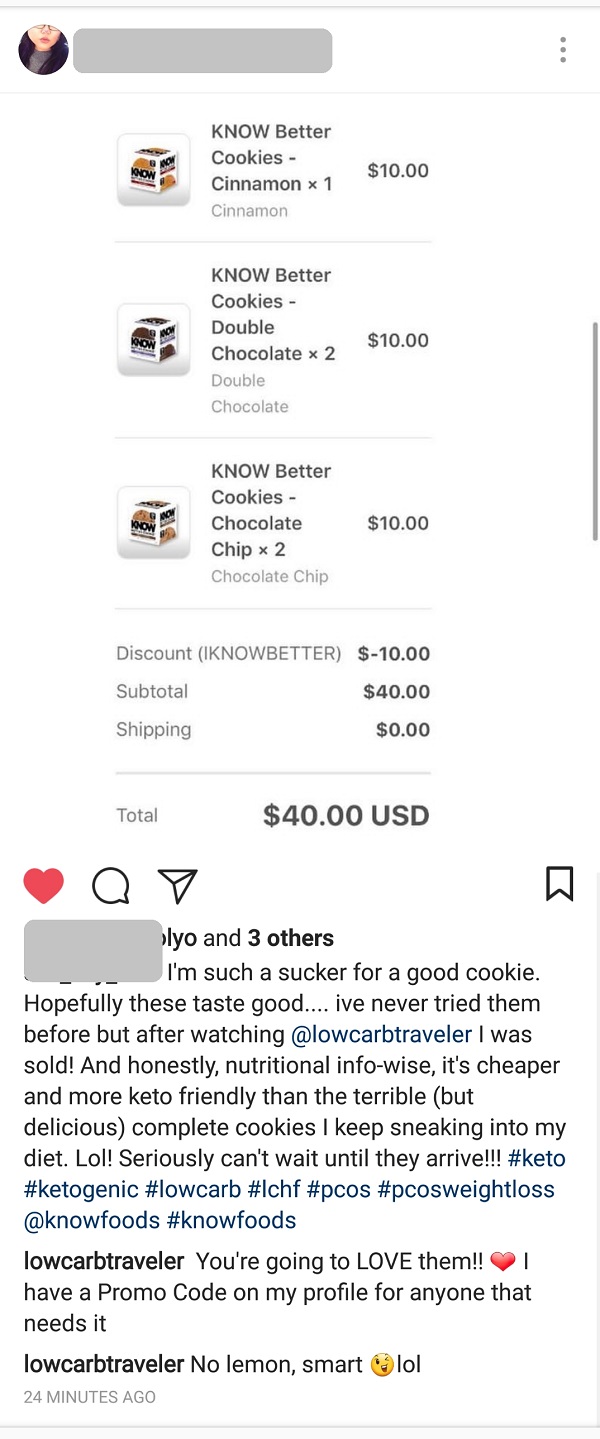This screenshot has width=600, height=1439.
Task: Open the poster's profile picture
Action: click(44, 50)
